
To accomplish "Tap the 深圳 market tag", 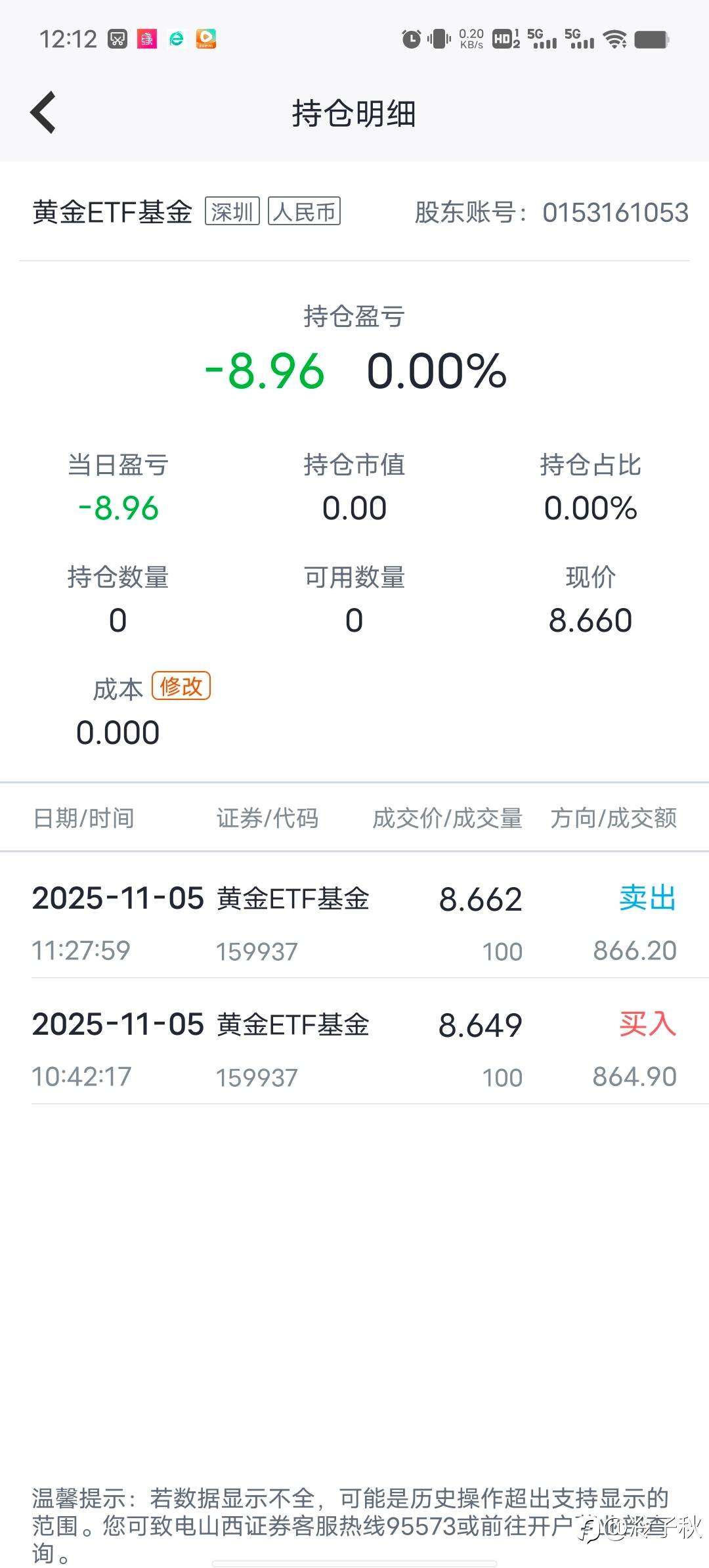I will (233, 211).
